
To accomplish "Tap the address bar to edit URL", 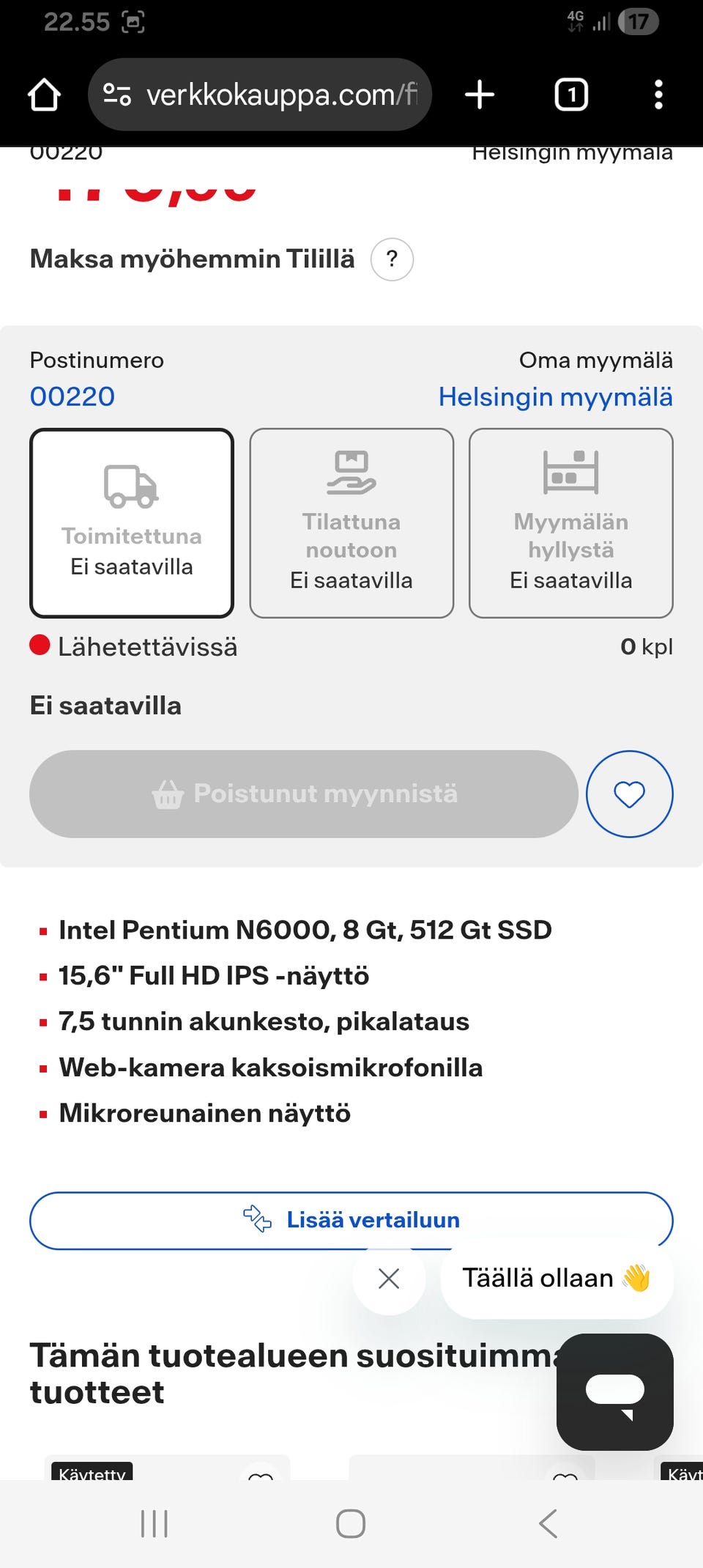I will click(278, 94).
